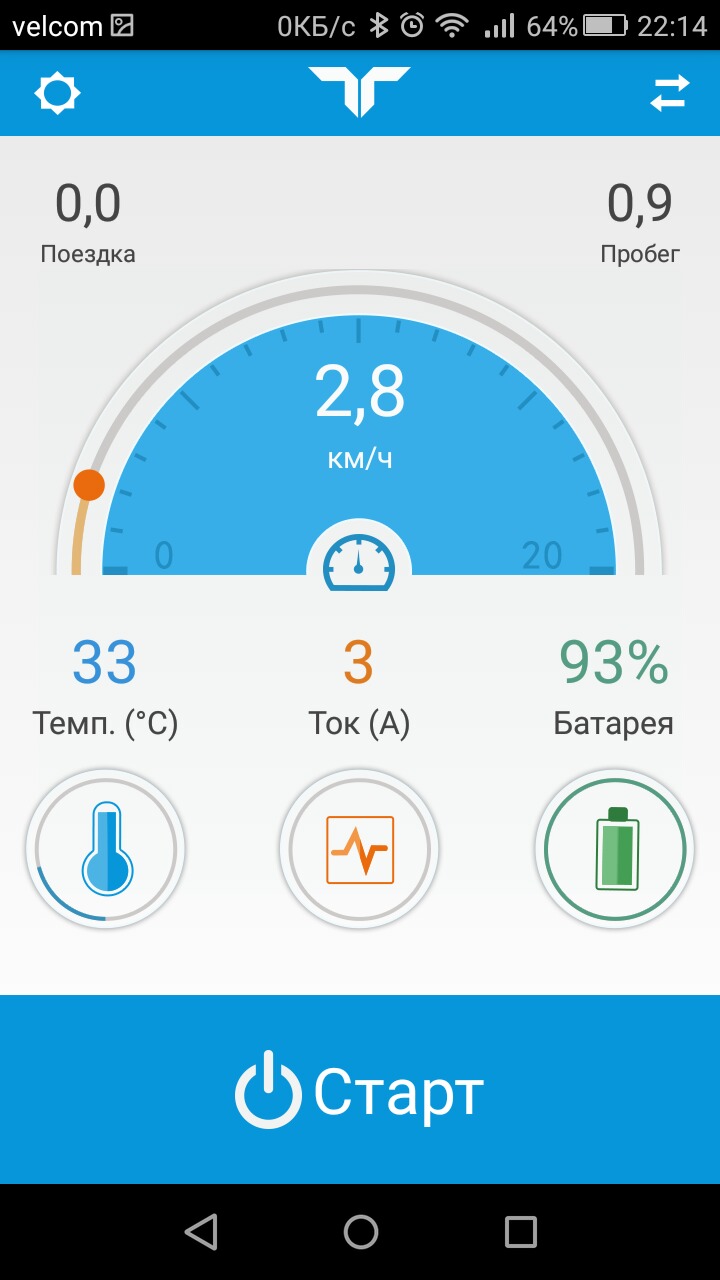Open the settings gear icon
720x1280 pixels.
coord(57,94)
